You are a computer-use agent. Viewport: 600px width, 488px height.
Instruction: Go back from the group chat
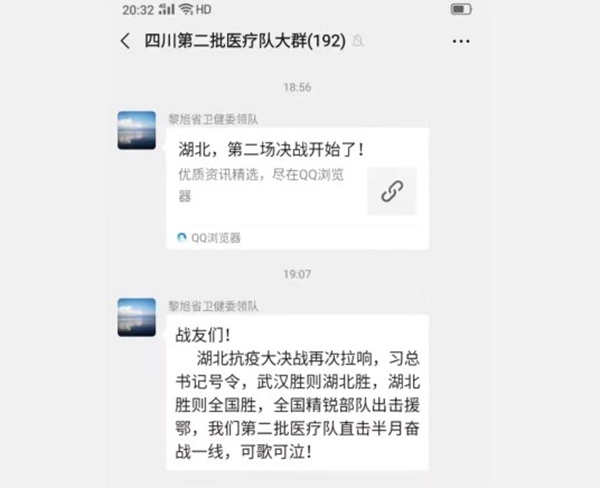[x=125, y=41]
